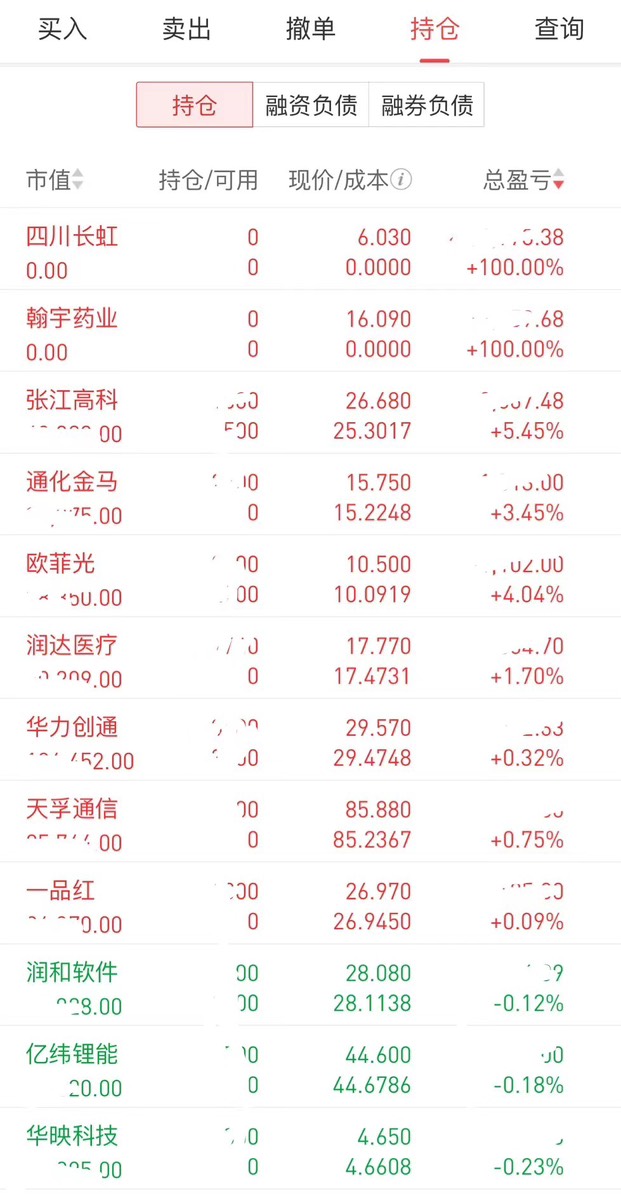This screenshot has height=1203, width=621.
Task: Go to the 查询 tab
Action: (558, 30)
